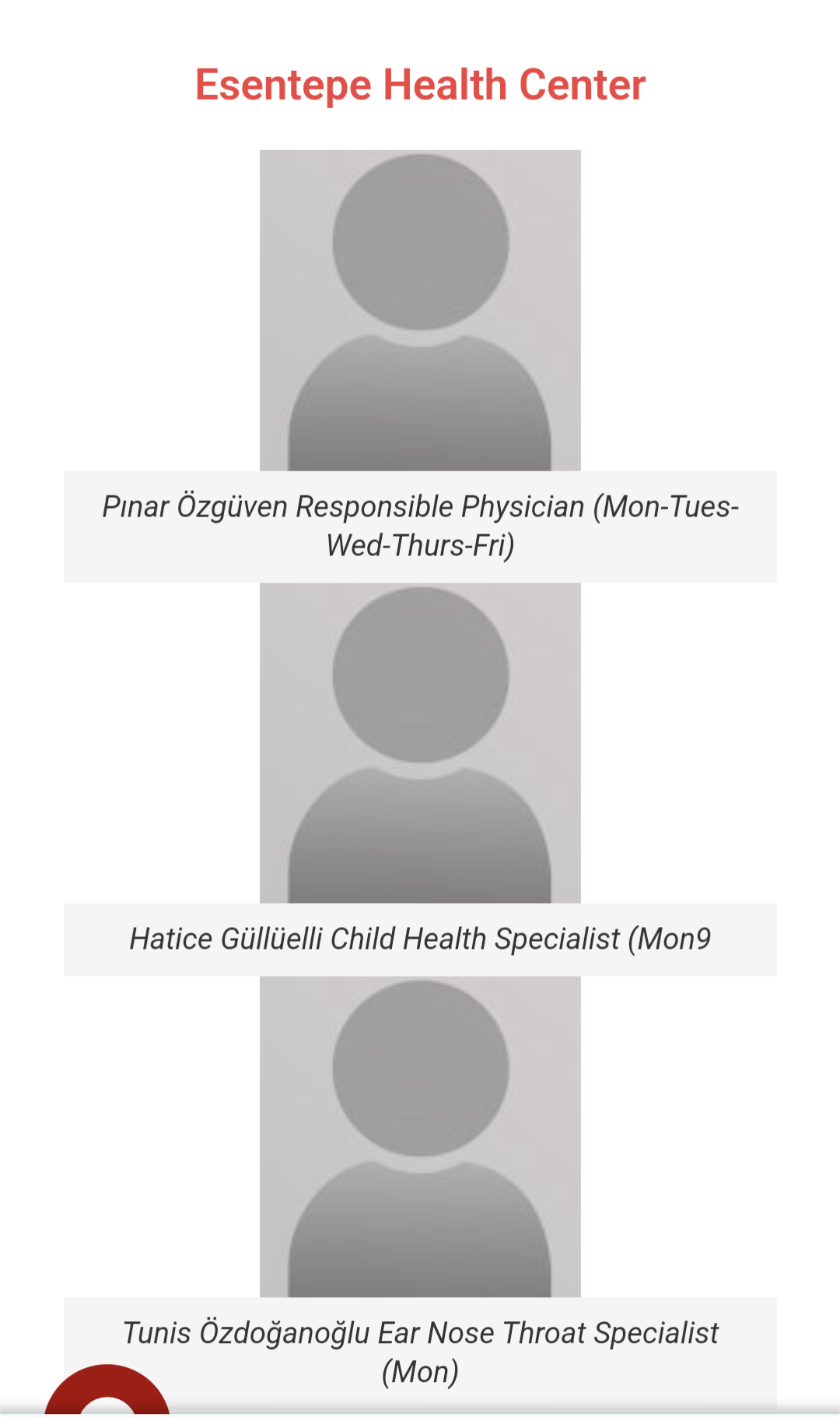Open Hatice Güllüelli's profile photo

click(420, 743)
